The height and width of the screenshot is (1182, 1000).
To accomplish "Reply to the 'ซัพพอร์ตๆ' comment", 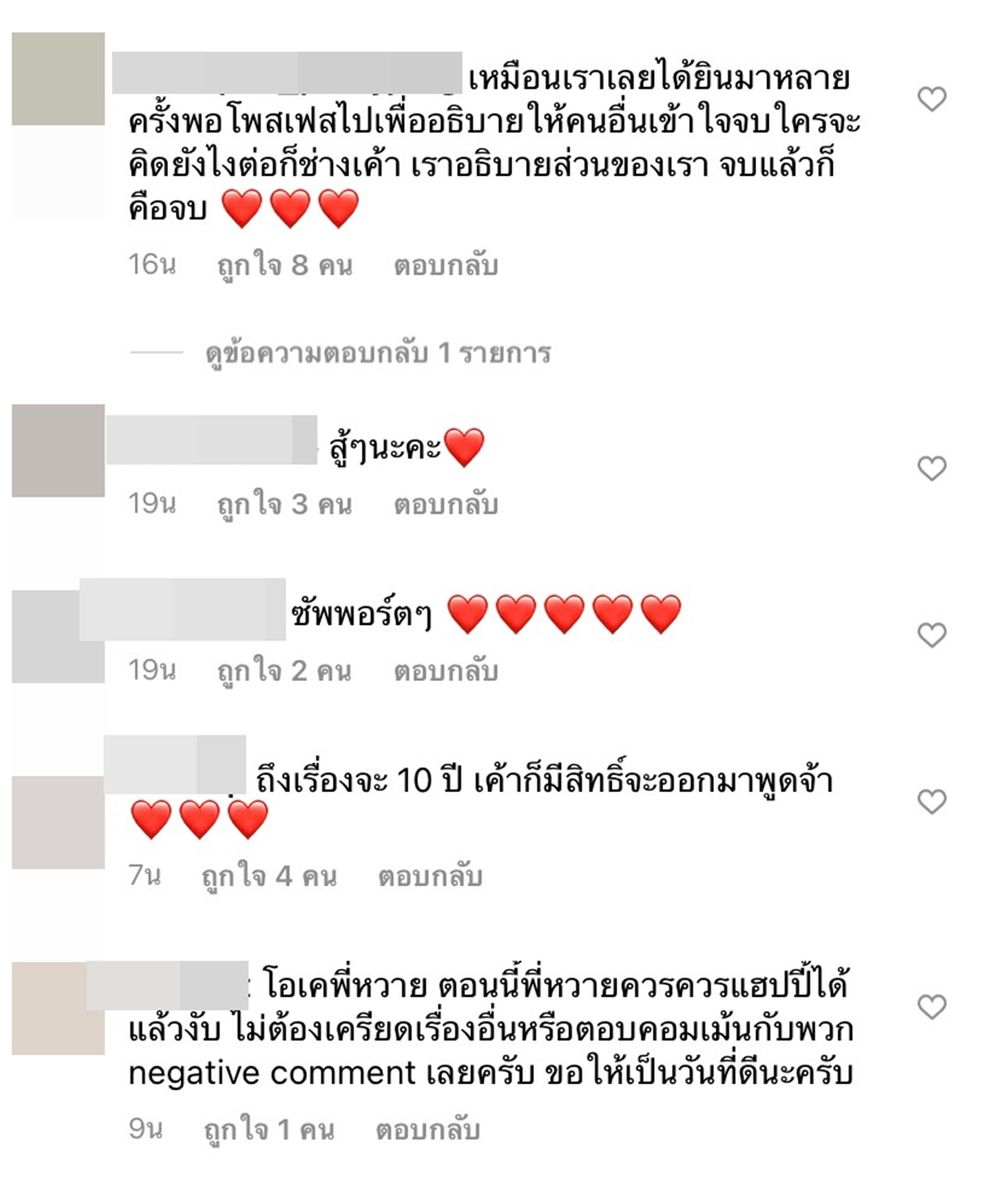I will tap(445, 671).
